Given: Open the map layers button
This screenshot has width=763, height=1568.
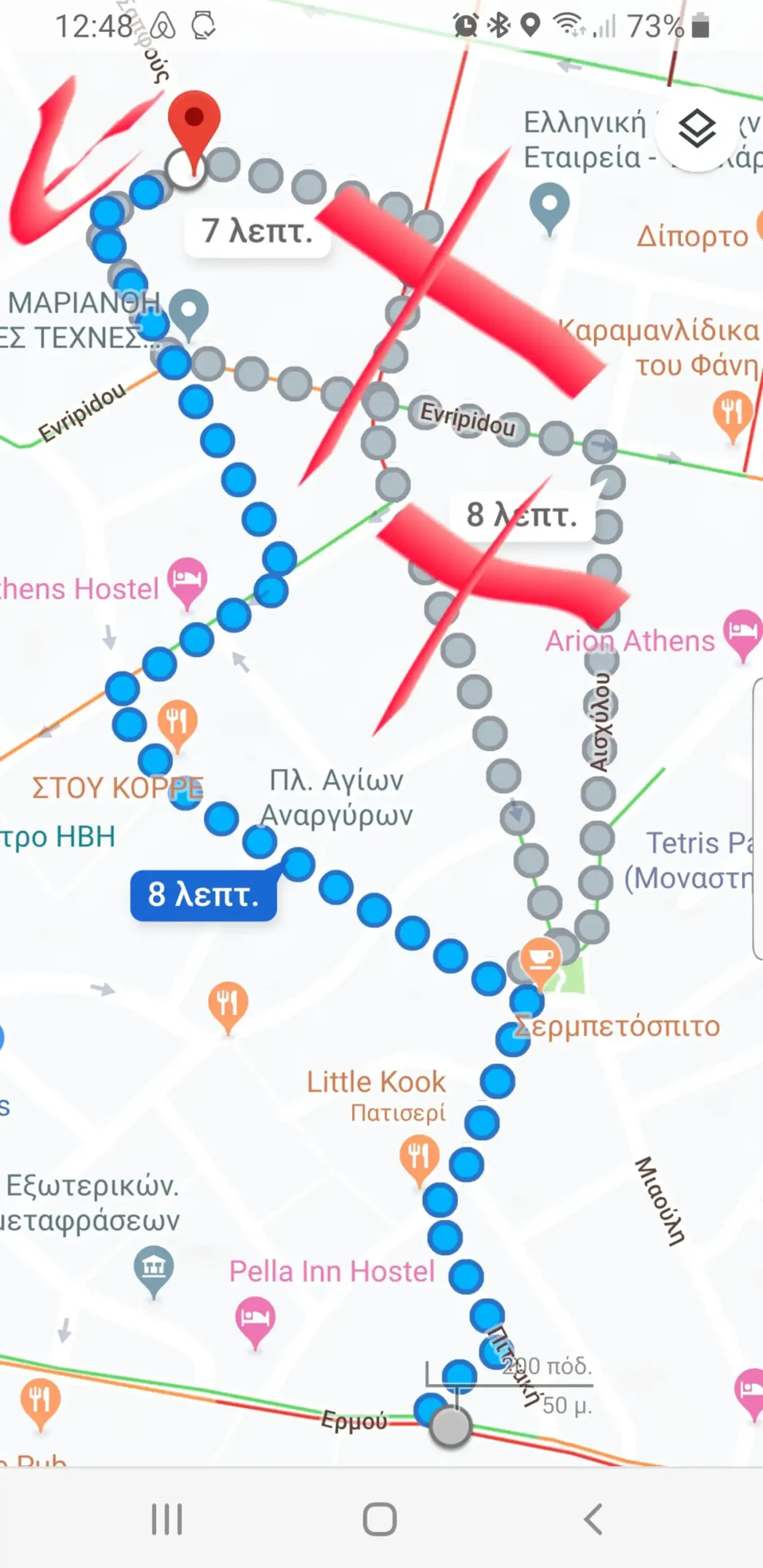Looking at the screenshot, I should click(697, 129).
